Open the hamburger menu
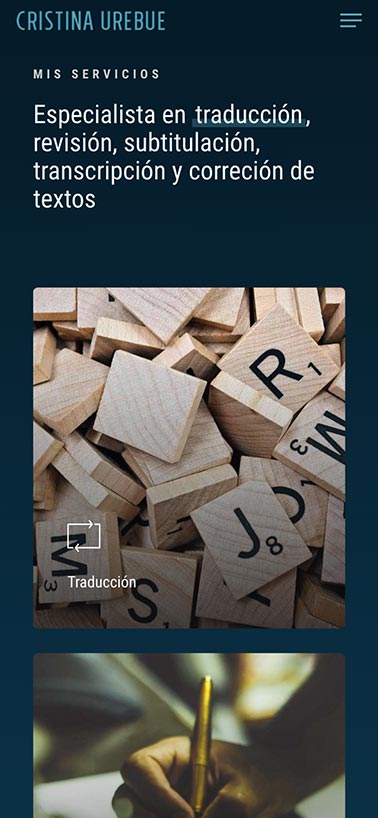Image resolution: width=378 pixels, height=818 pixels. point(351,20)
